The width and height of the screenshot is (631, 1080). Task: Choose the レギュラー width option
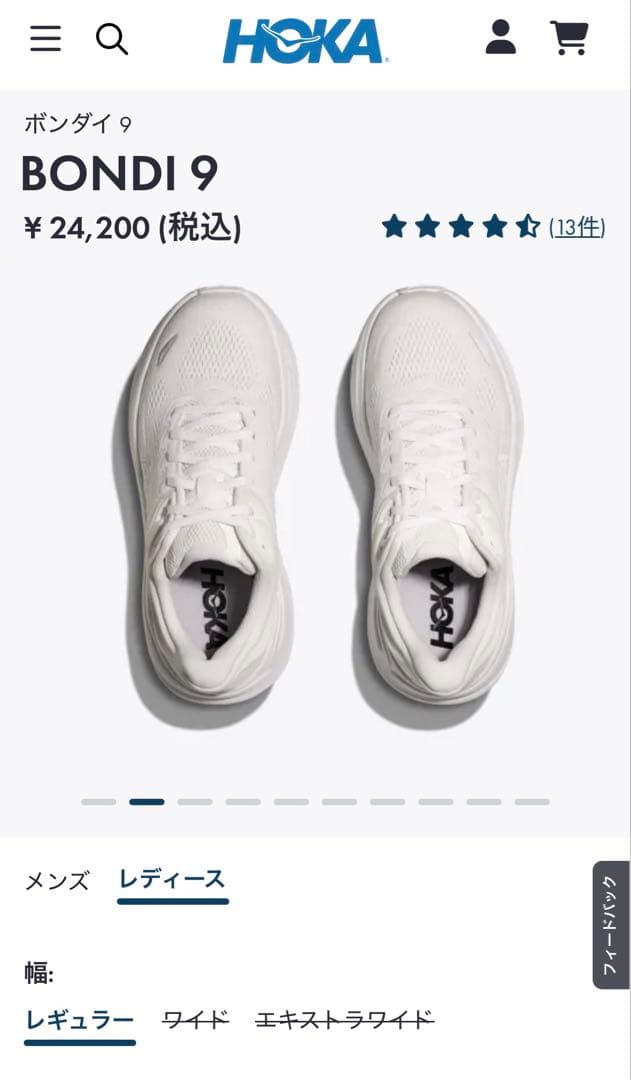tap(79, 1020)
